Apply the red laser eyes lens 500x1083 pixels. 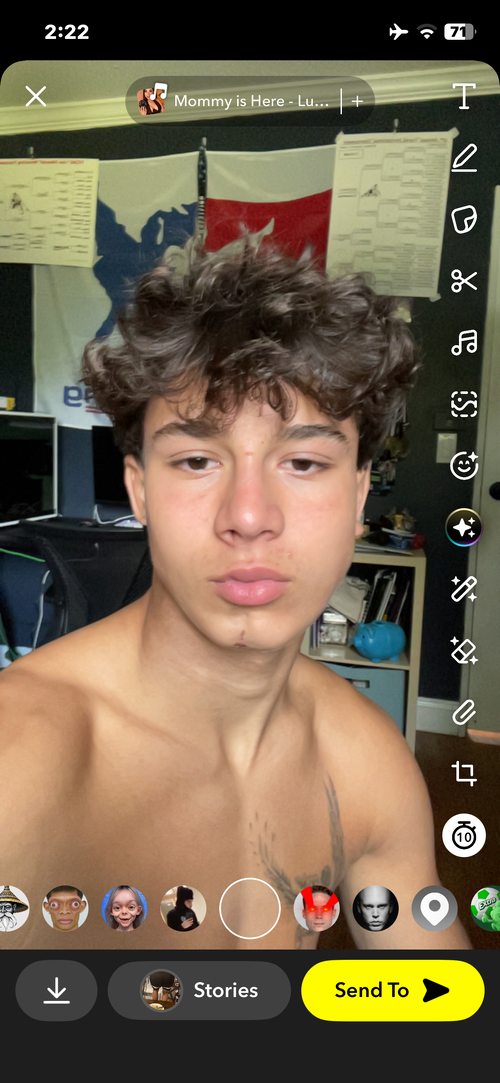(316, 908)
